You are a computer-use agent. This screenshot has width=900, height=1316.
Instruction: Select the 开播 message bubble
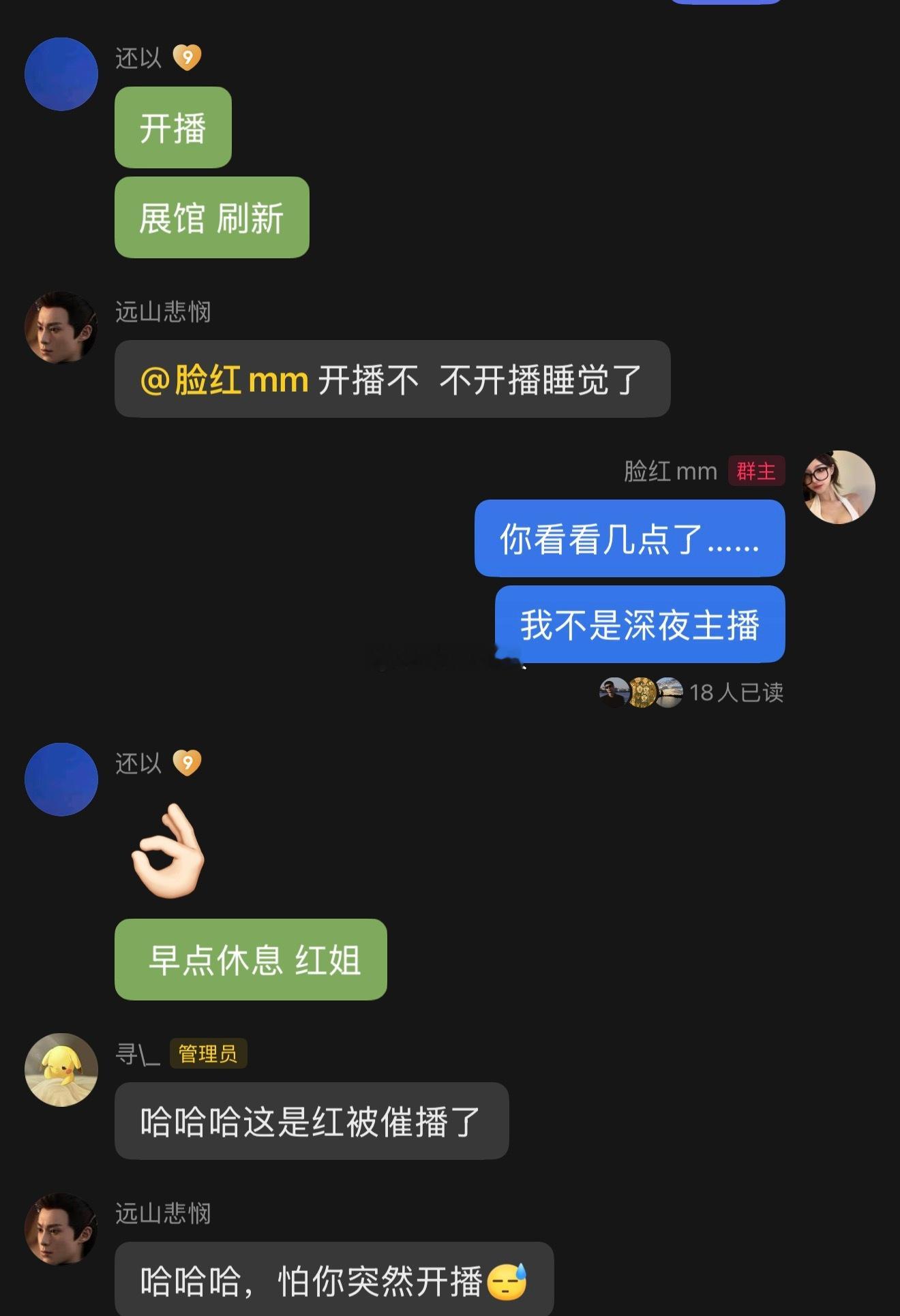click(172, 127)
